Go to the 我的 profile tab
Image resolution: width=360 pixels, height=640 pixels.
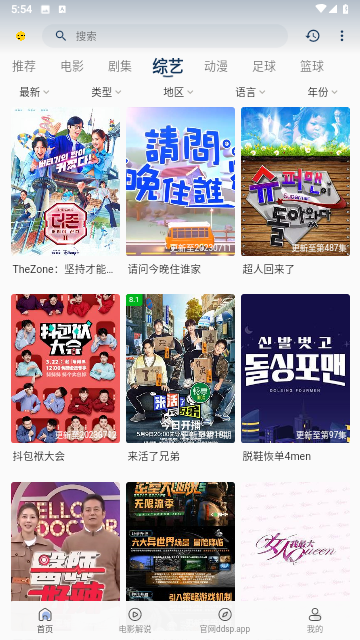click(x=315, y=620)
